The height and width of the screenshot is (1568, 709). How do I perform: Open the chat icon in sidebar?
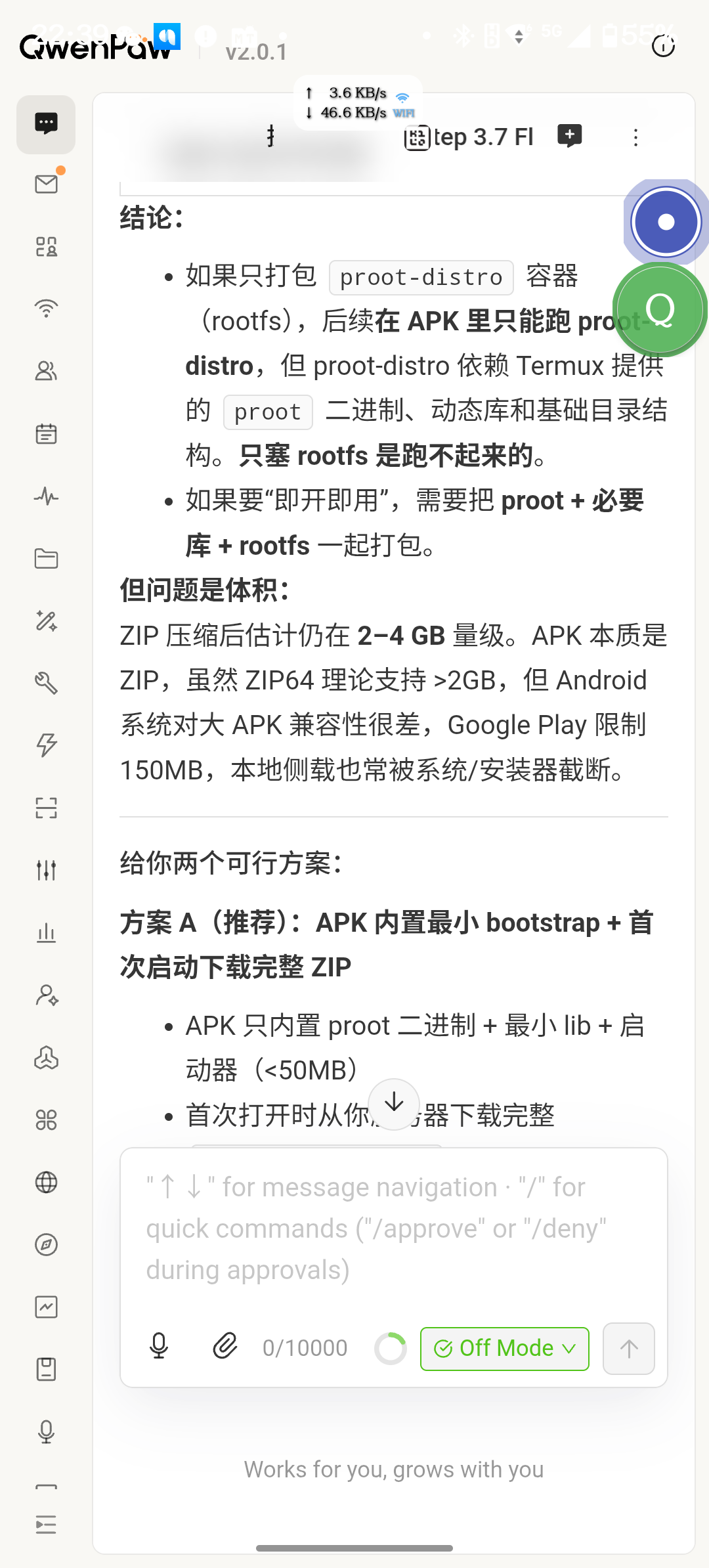46,124
